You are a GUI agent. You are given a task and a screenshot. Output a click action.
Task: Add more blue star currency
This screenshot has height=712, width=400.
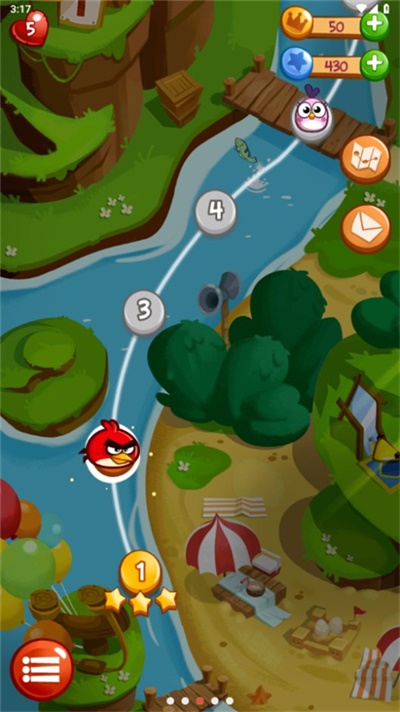(375, 65)
